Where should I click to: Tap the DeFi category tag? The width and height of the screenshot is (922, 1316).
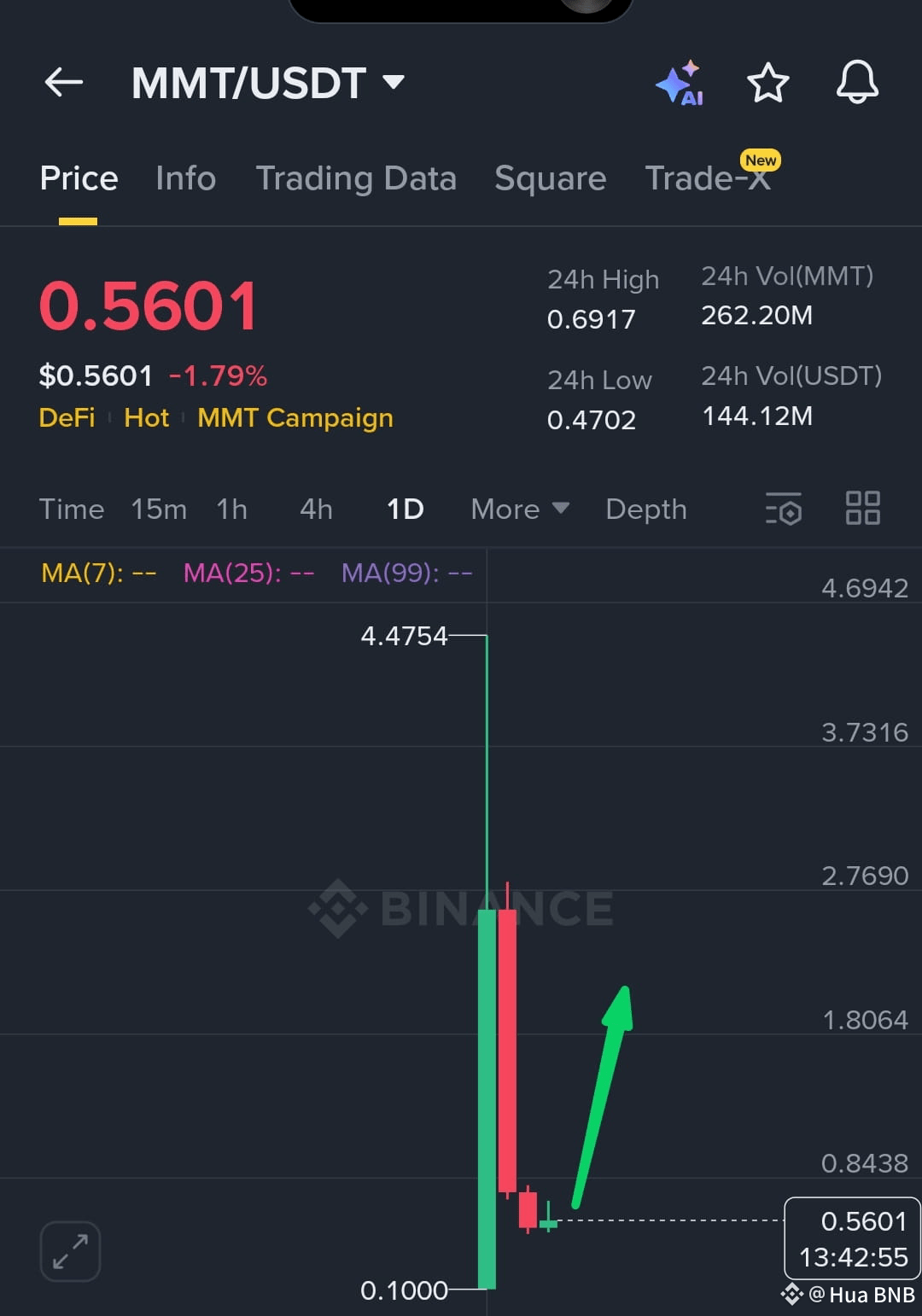point(67,417)
